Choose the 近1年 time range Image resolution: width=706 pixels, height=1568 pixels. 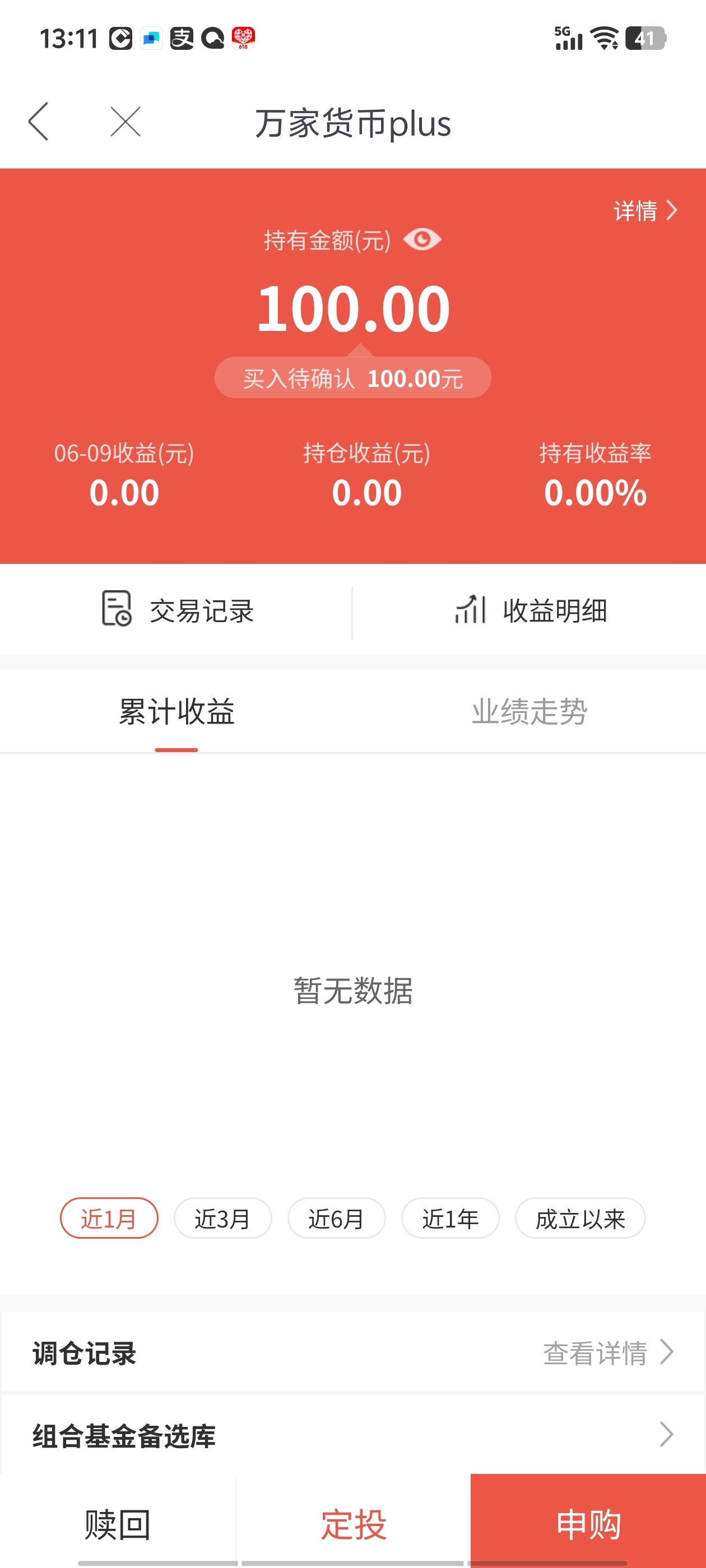click(x=450, y=1218)
